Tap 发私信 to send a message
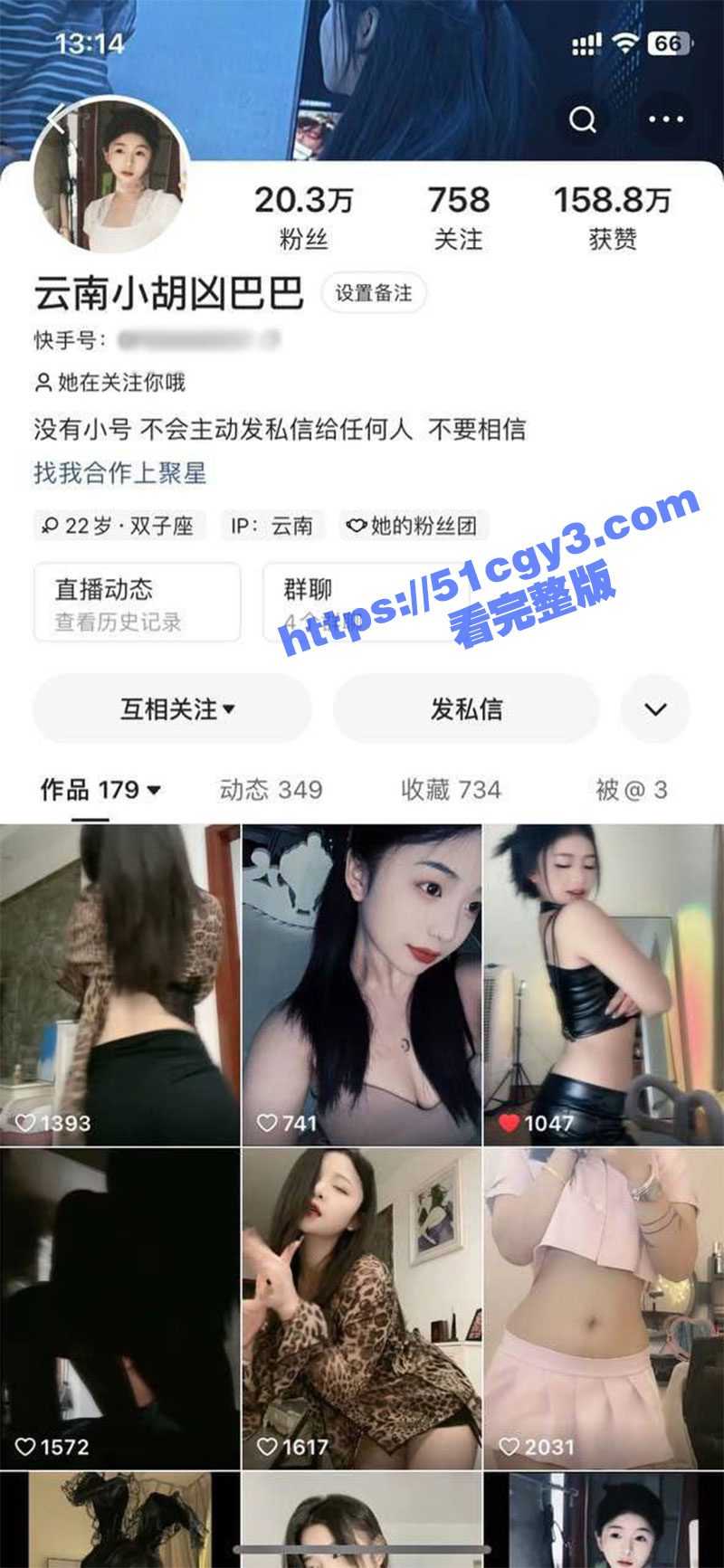Viewport: 724px width, 1568px height. point(466,709)
